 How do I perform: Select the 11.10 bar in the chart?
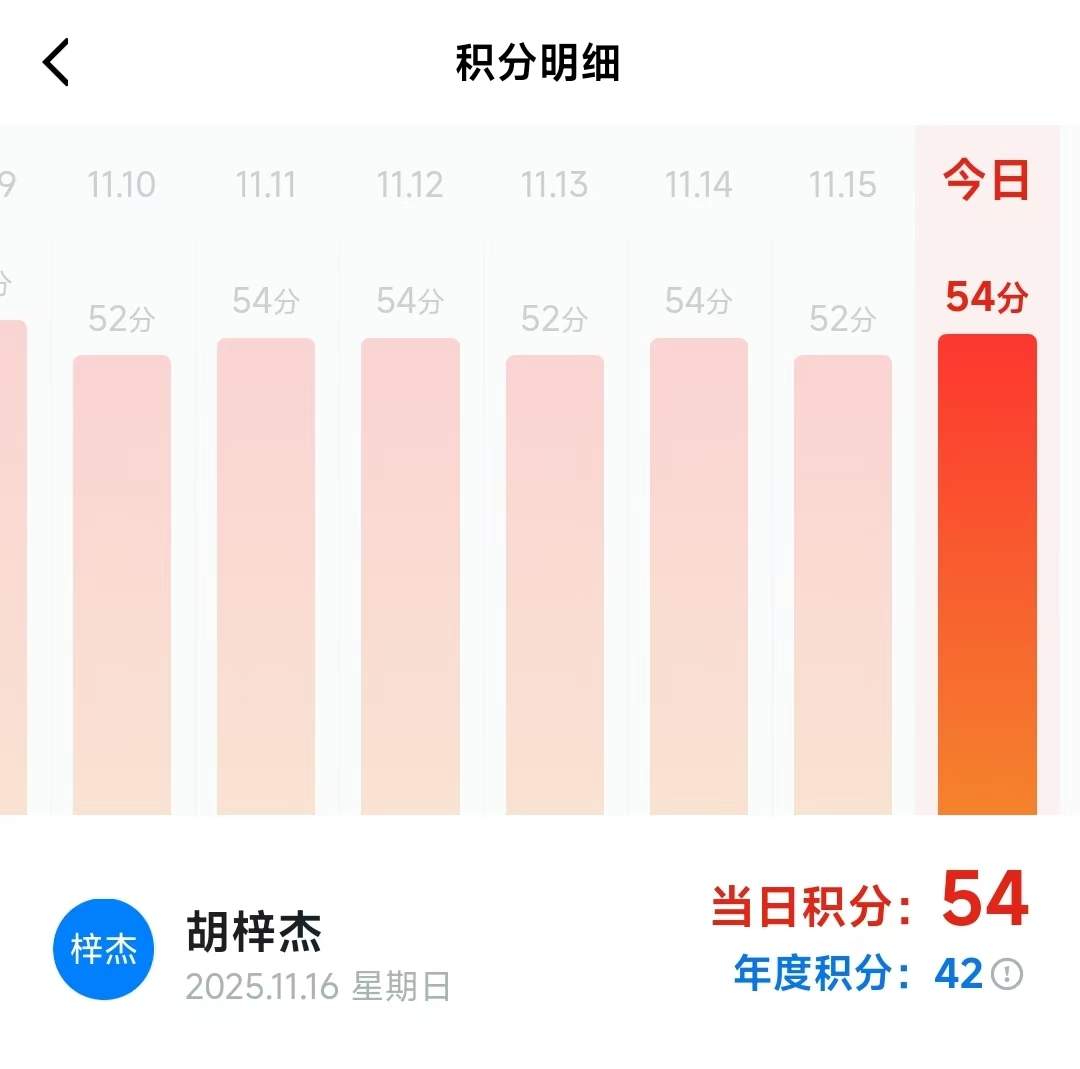pyautogui.click(x=122, y=585)
